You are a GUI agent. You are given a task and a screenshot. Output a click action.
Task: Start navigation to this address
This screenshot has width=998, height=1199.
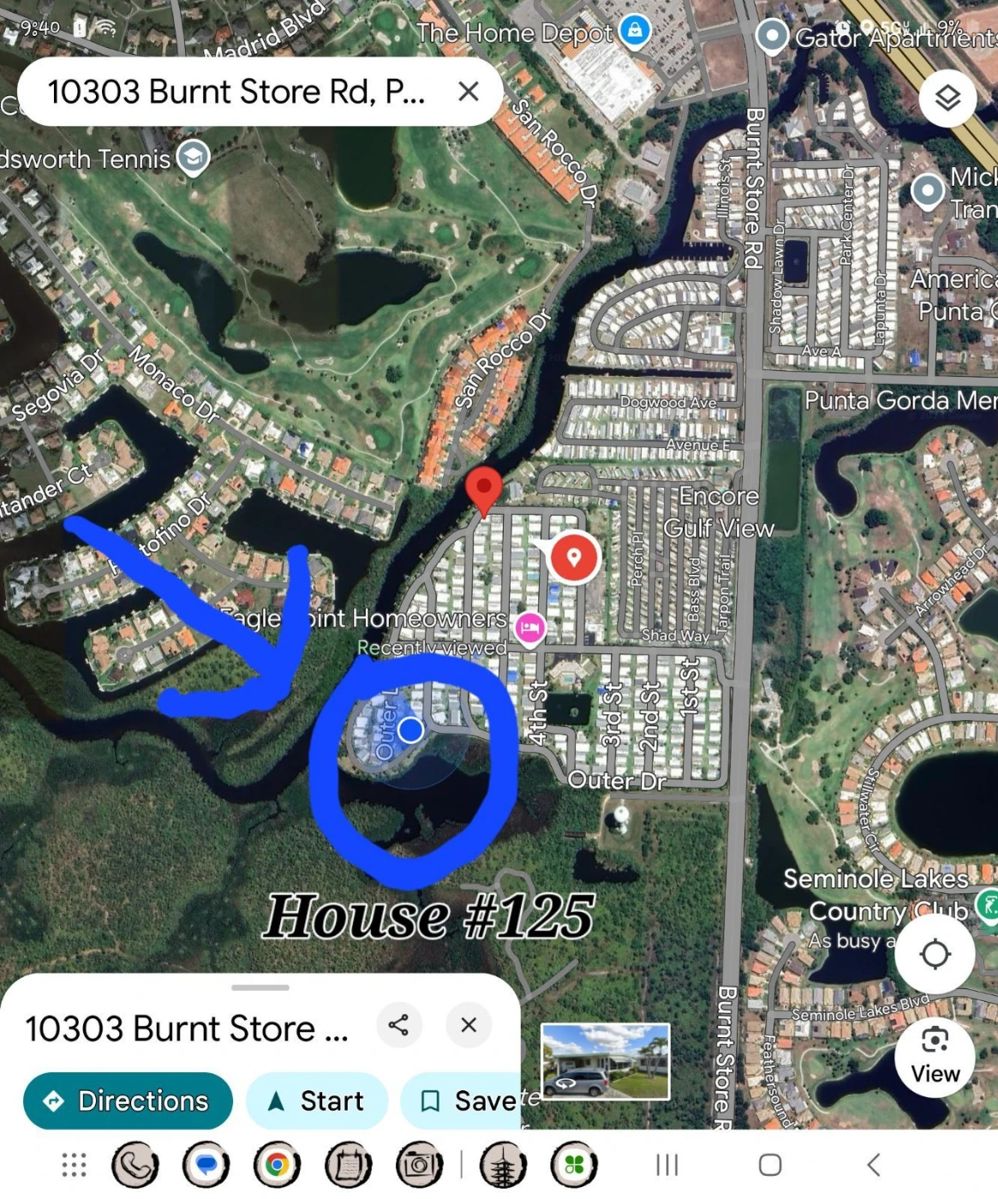coord(316,1101)
